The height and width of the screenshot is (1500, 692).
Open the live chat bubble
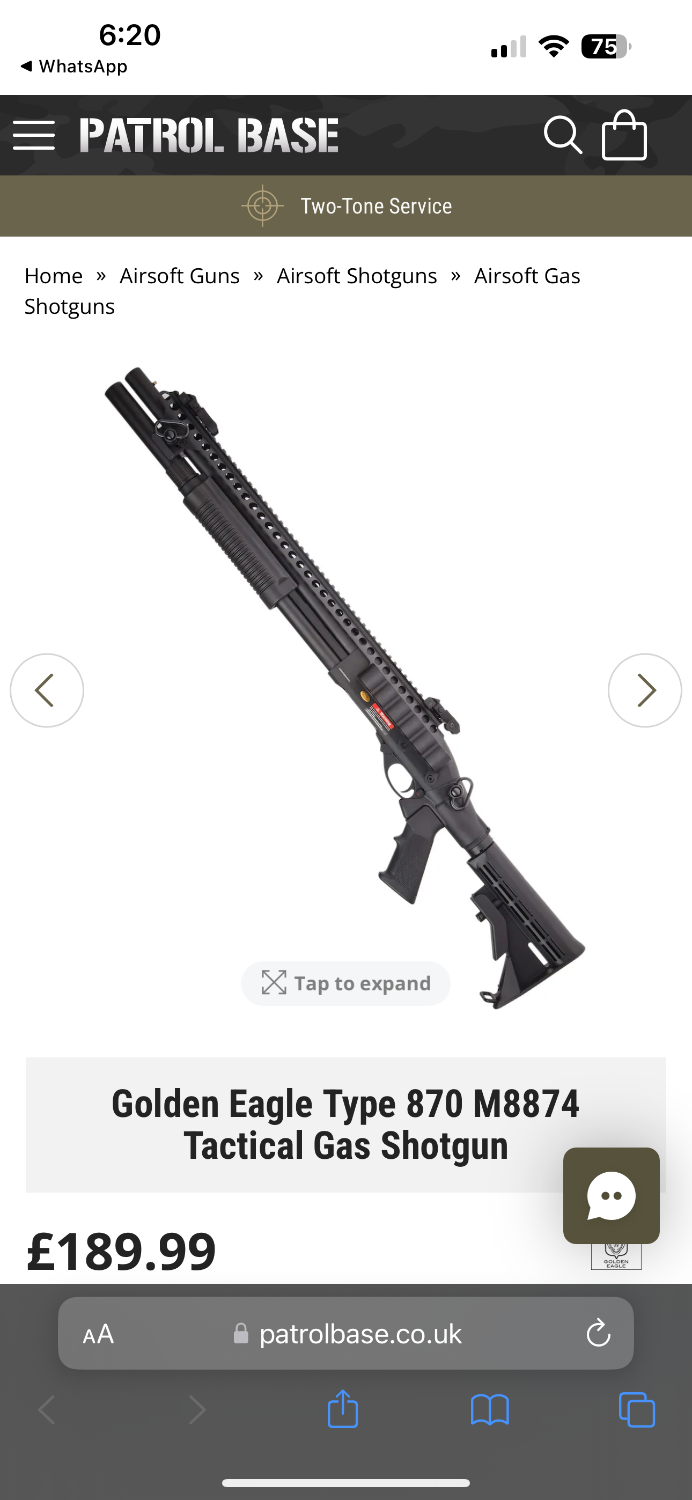(x=611, y=1195)
